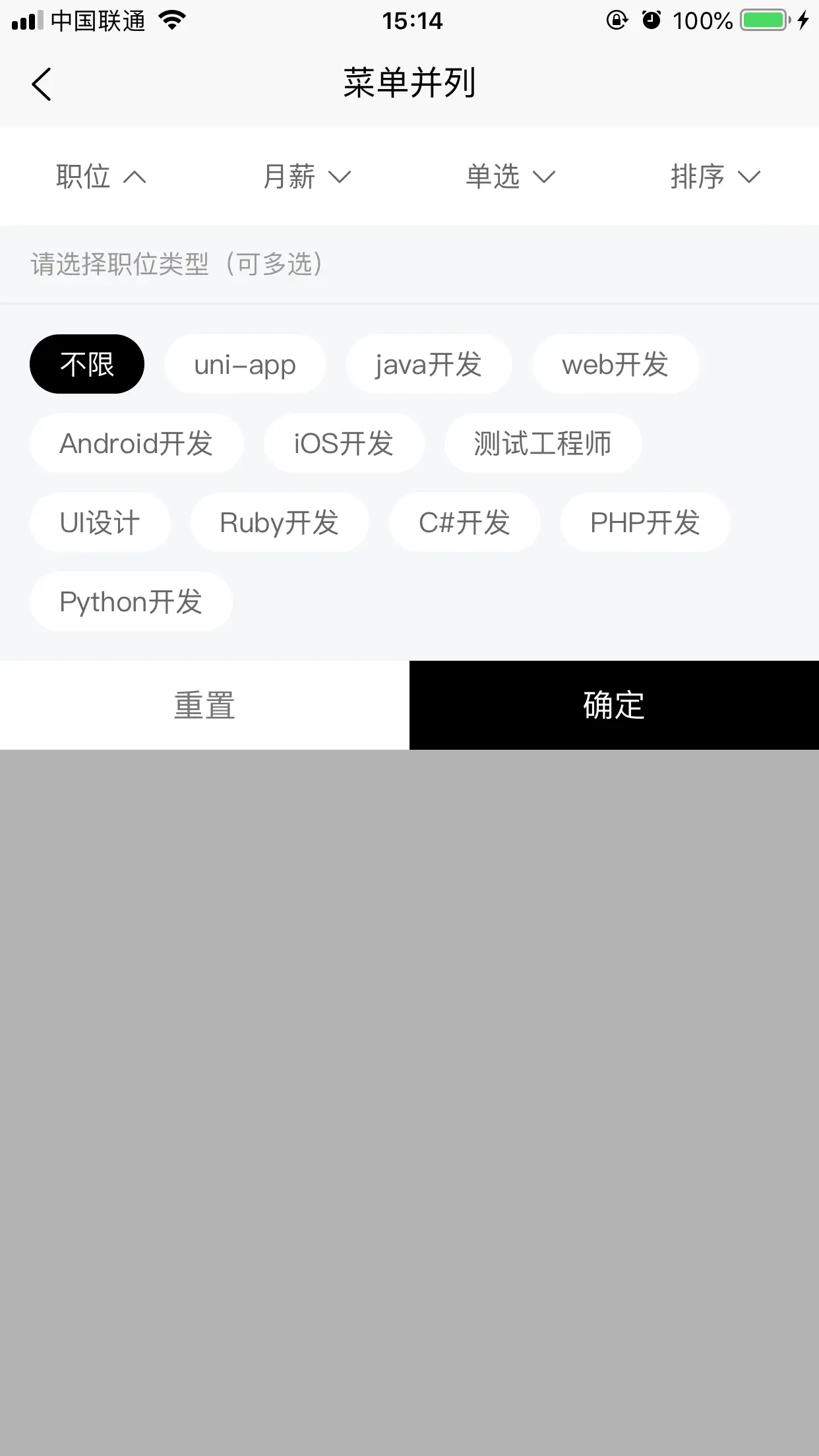Select Android开发 job type
The image size is (819, 1456).
136,443
